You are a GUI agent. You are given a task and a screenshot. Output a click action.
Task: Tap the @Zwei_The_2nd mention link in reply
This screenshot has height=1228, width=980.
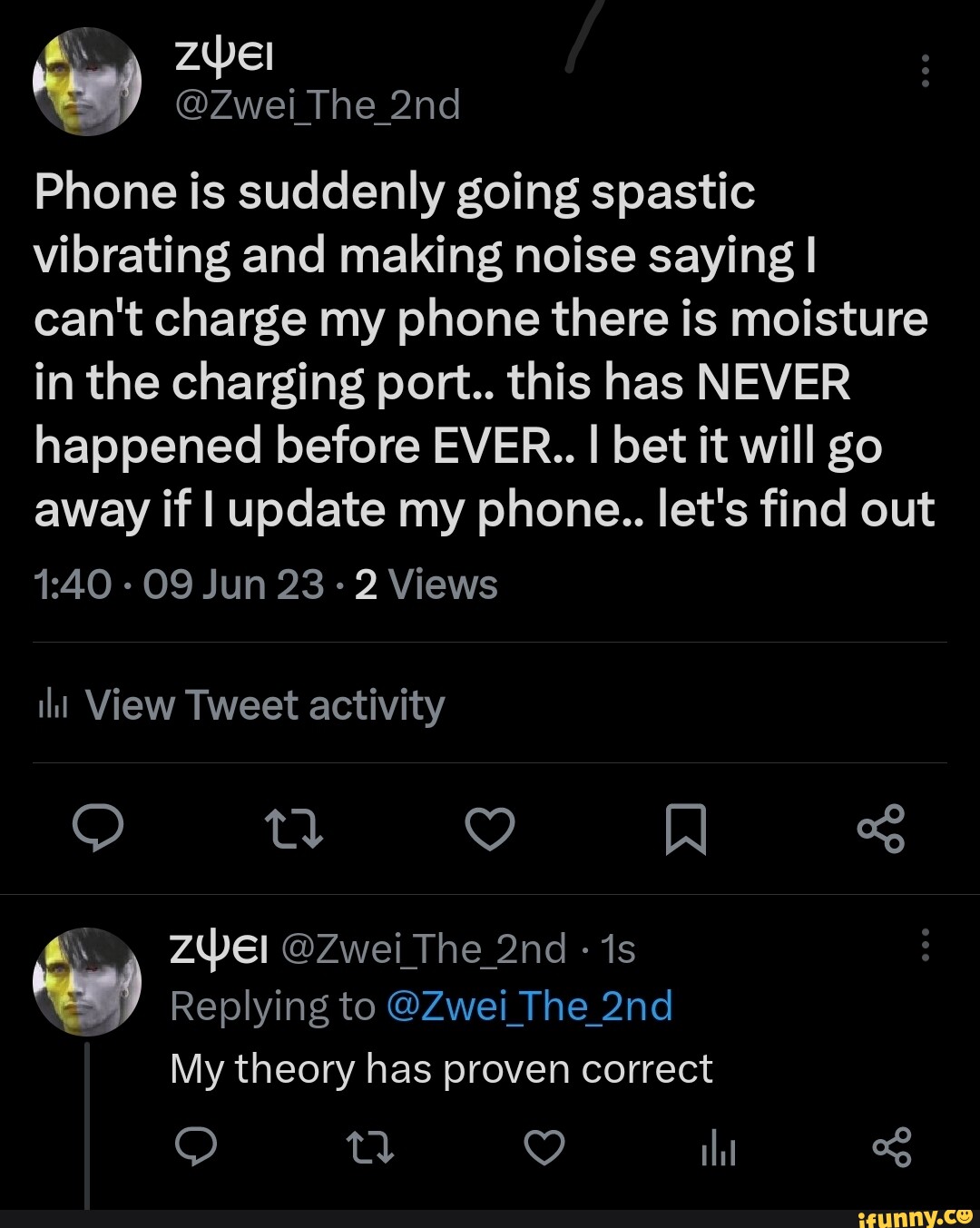pyautogui.click(x=529, y=1007)
